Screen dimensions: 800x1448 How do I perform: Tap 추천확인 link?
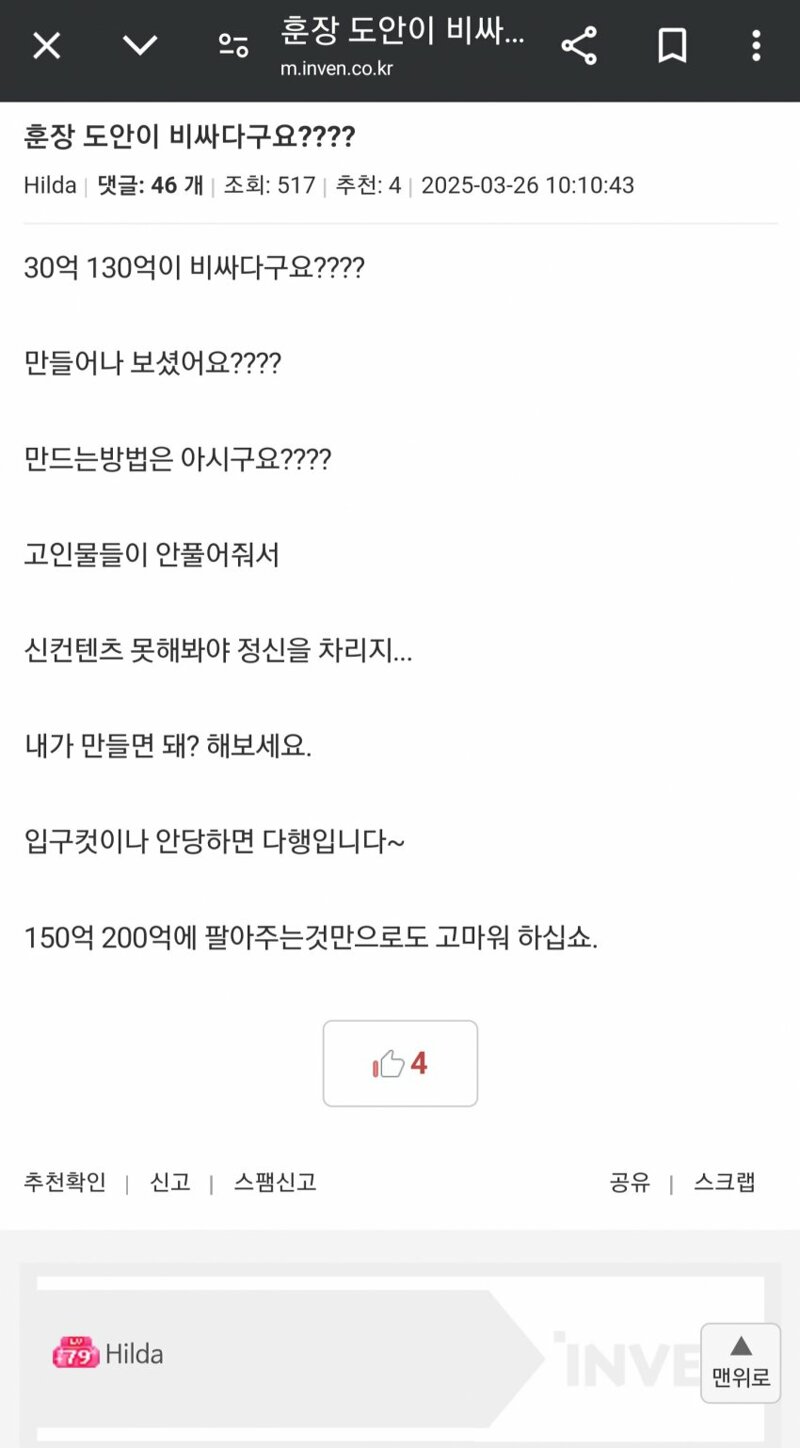tap(65, 1182)
